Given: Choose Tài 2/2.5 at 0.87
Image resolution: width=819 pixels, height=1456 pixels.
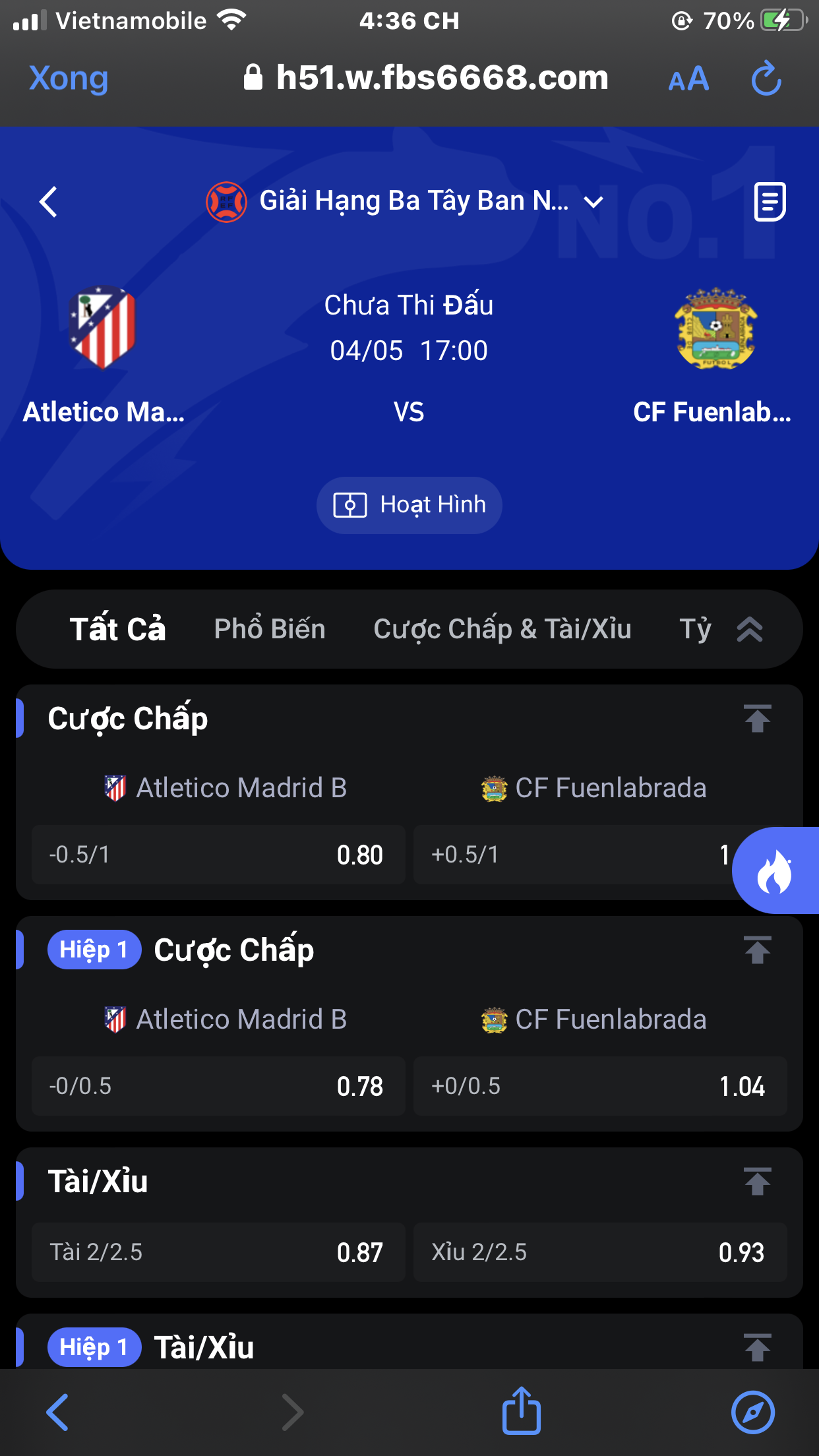Looking at the screenshot, I should point(218,1252).
